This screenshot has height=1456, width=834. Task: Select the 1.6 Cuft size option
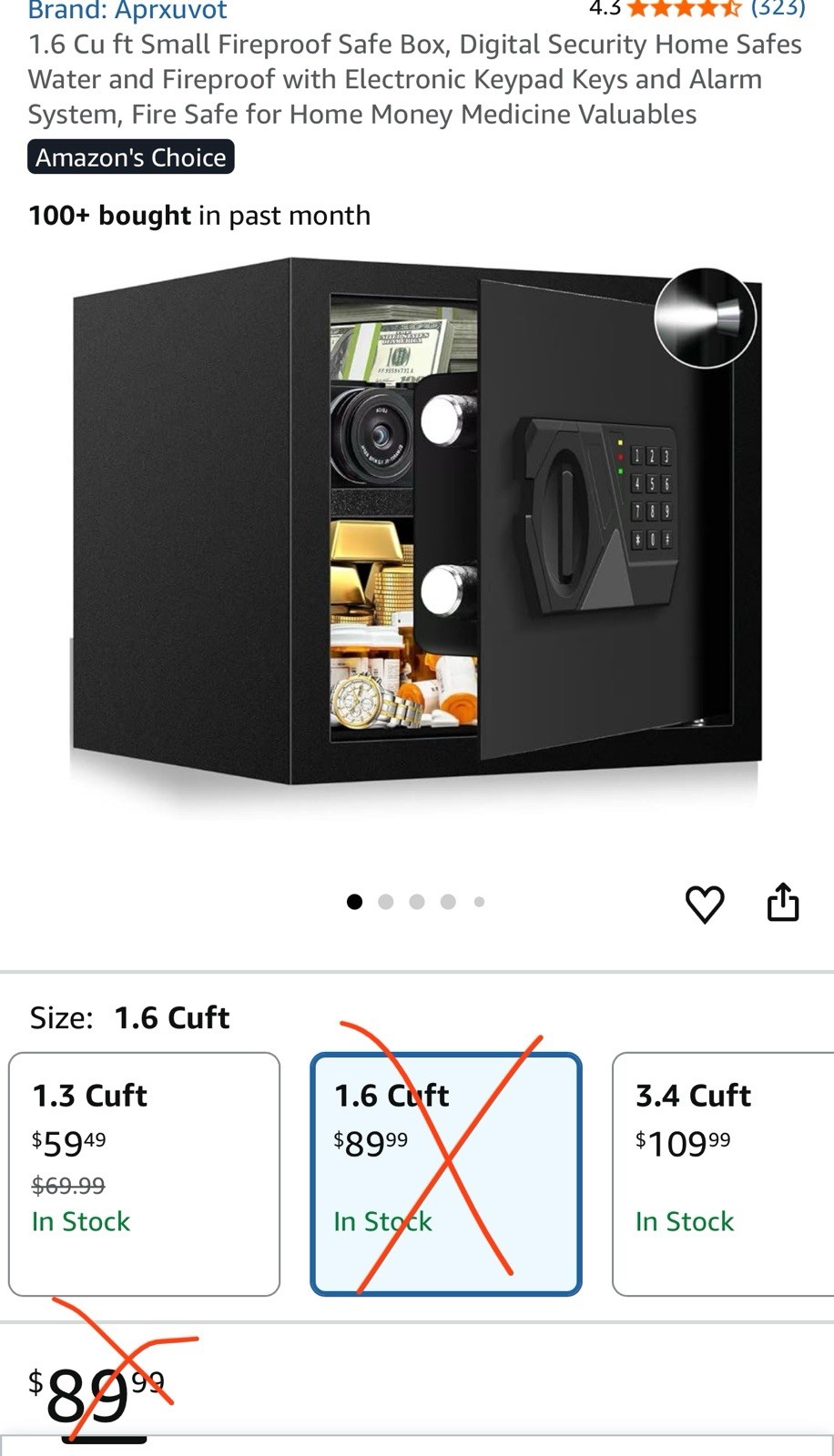pyautogui.click(x=445, y=1174)
